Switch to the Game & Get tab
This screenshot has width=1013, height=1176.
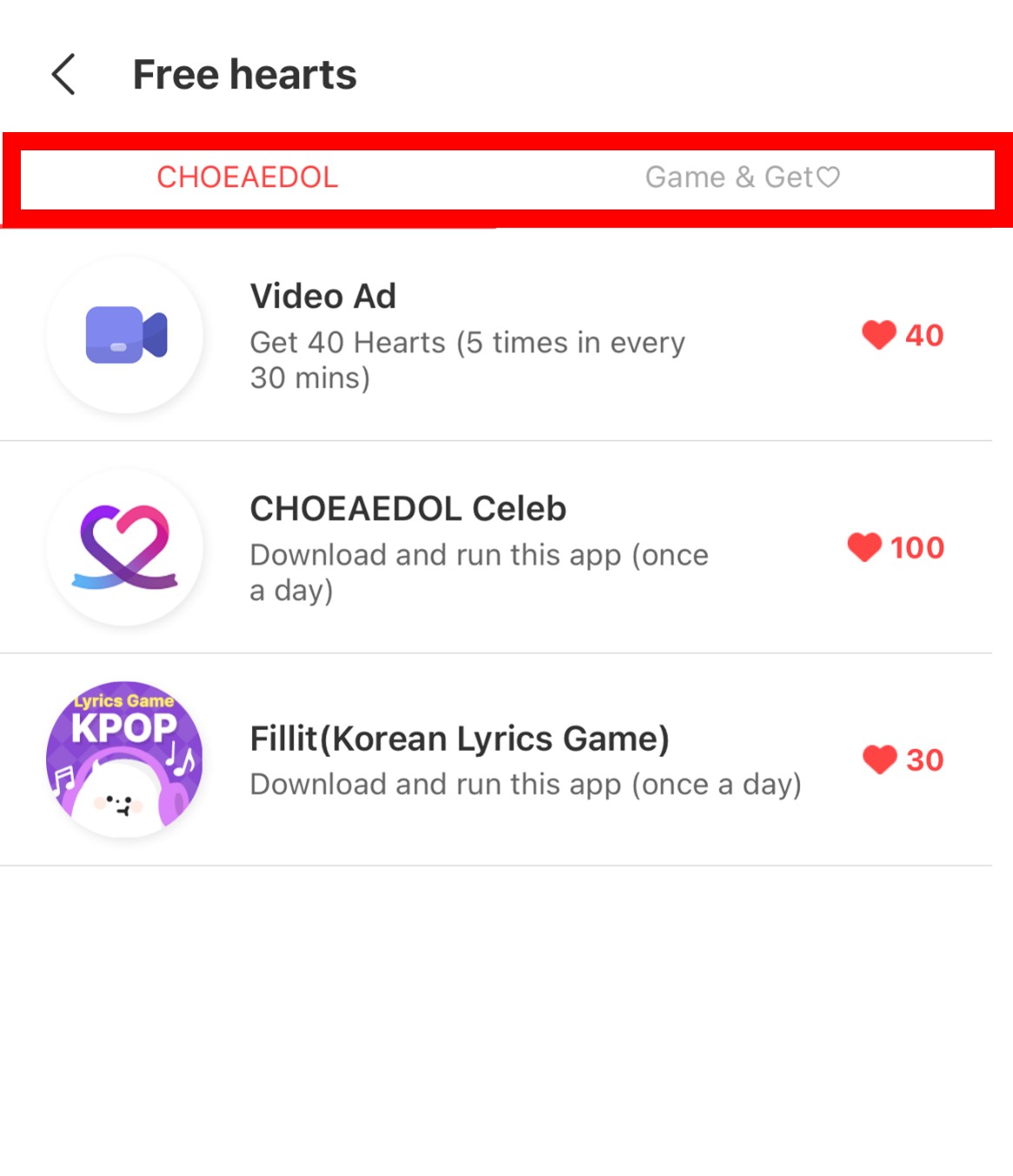(x=742, y=177)
